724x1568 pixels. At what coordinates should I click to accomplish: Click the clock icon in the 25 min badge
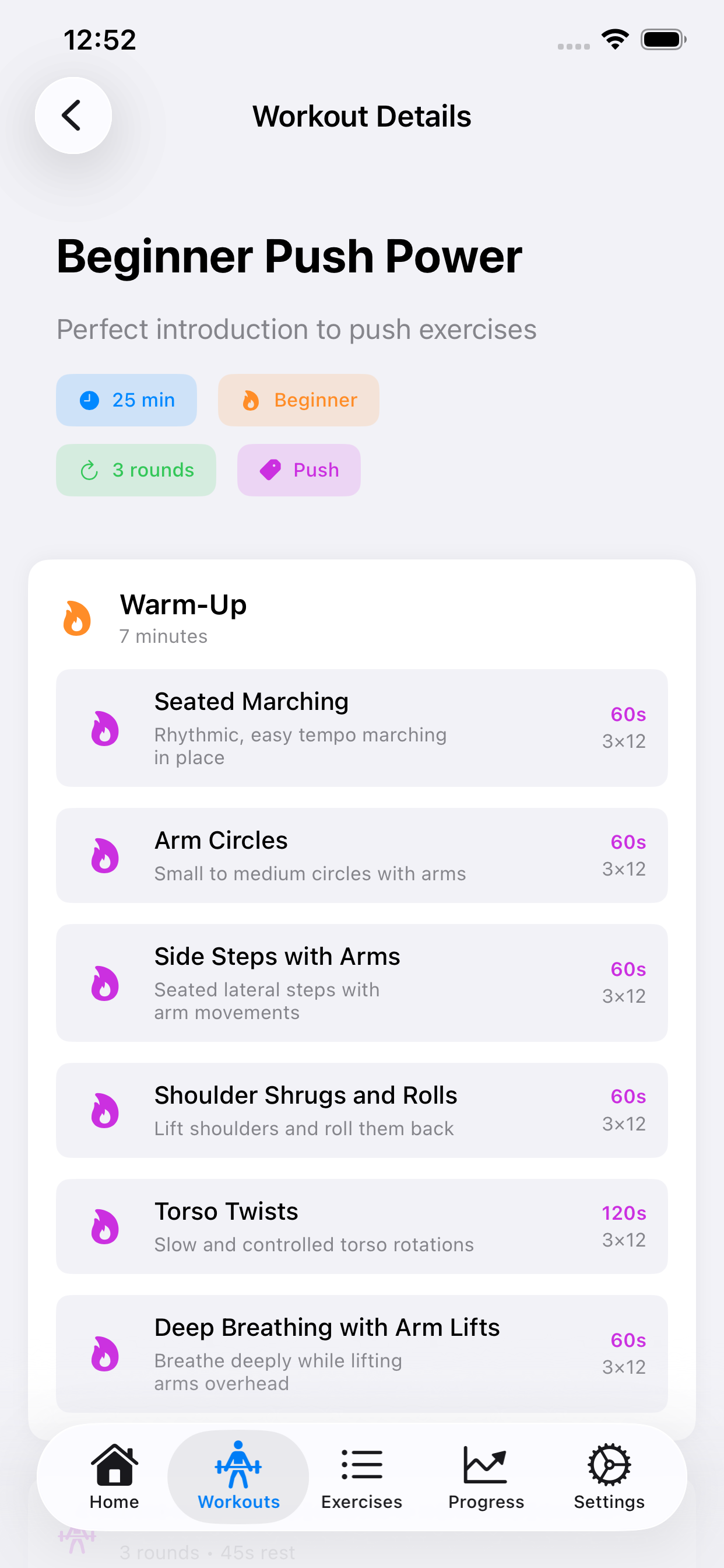[x=89, y=400]
